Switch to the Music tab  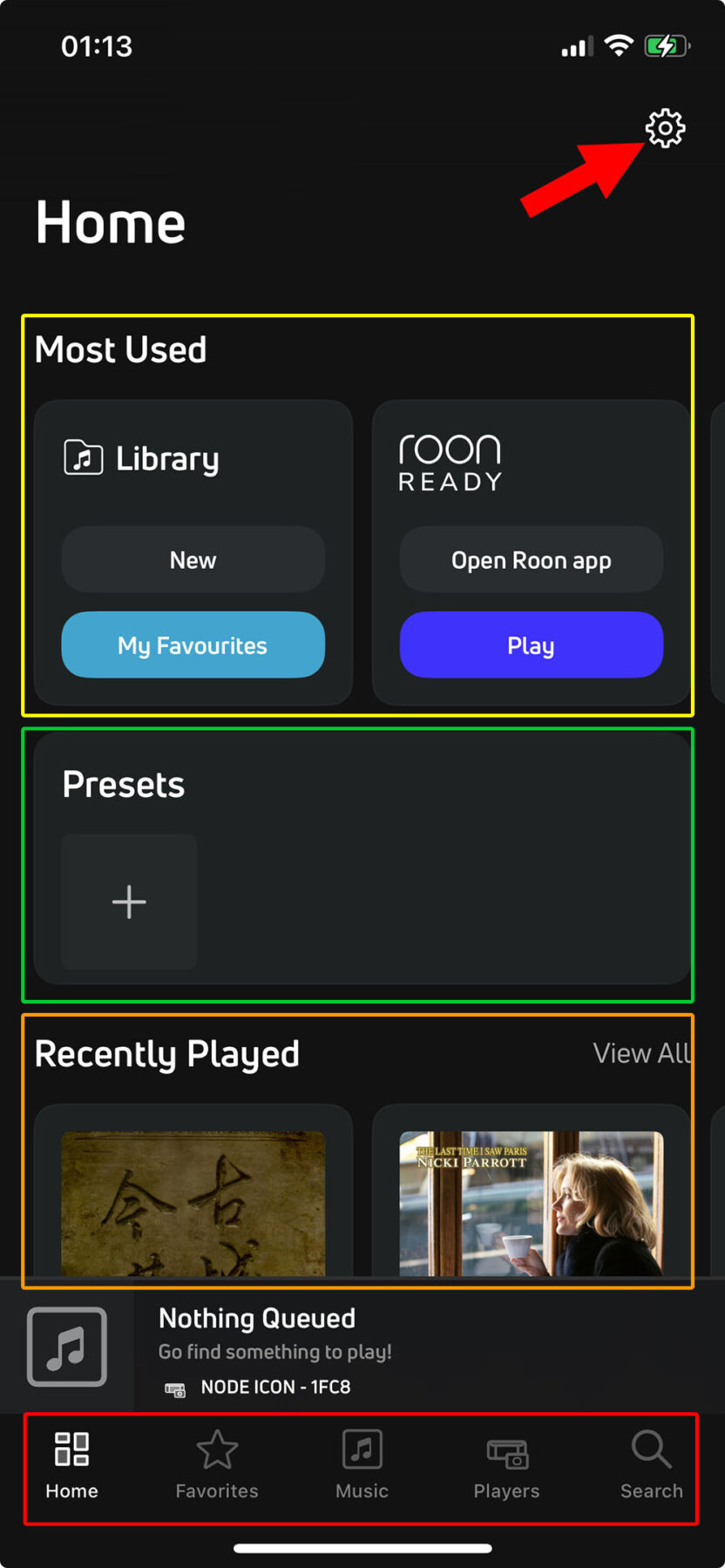click(362, 1467)
